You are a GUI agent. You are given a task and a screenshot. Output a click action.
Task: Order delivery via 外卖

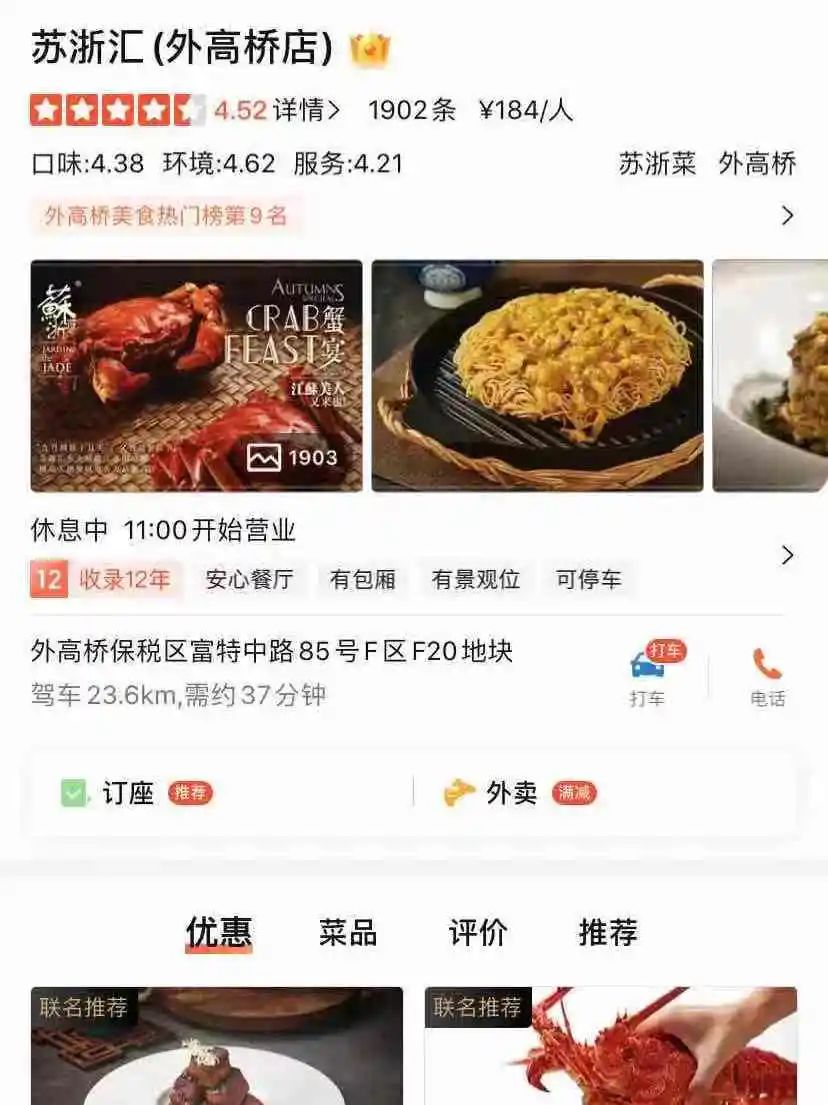pos(512,793)
